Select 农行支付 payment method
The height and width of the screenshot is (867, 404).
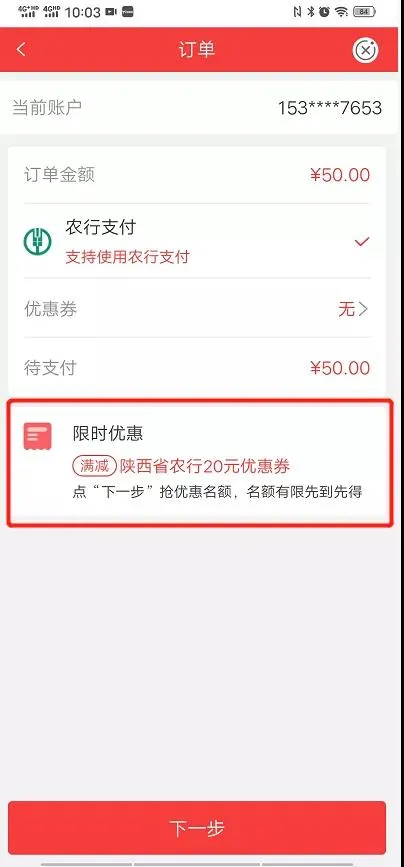point(197,241)
